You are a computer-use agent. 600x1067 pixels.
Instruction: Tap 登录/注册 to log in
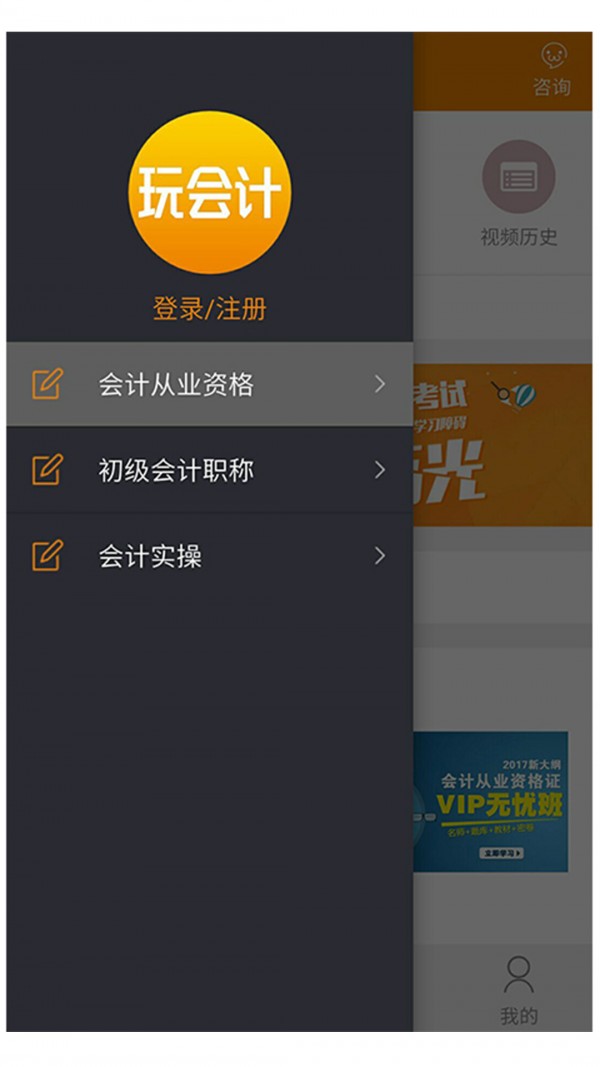click(209, 309)
